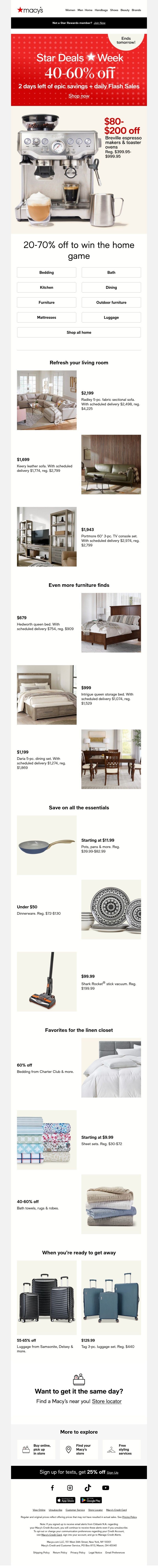This screenshot has width=158, height=1568.
Task: Open Macy's Instagram icon
Action: (x=70, y=1488)
